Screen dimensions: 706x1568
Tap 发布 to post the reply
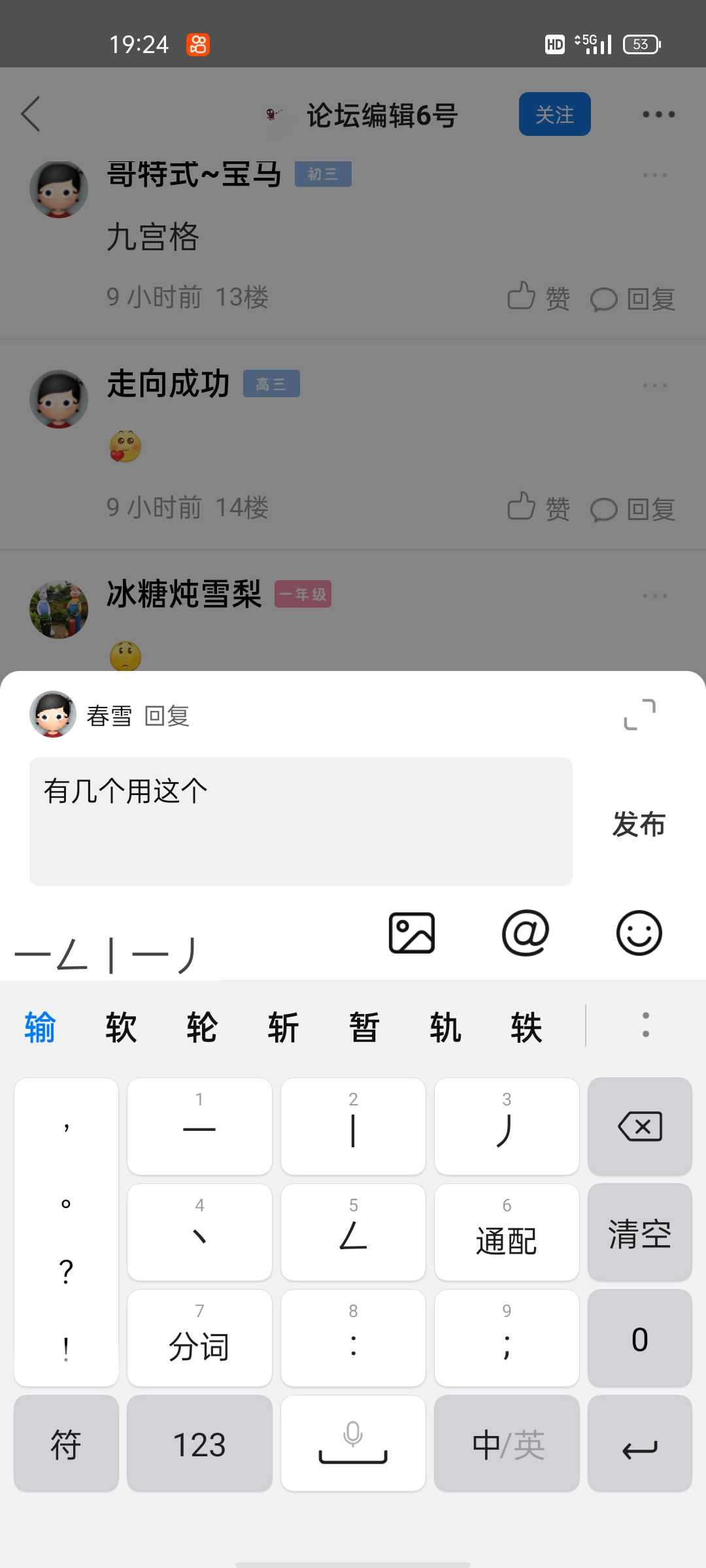click(639, 824)
